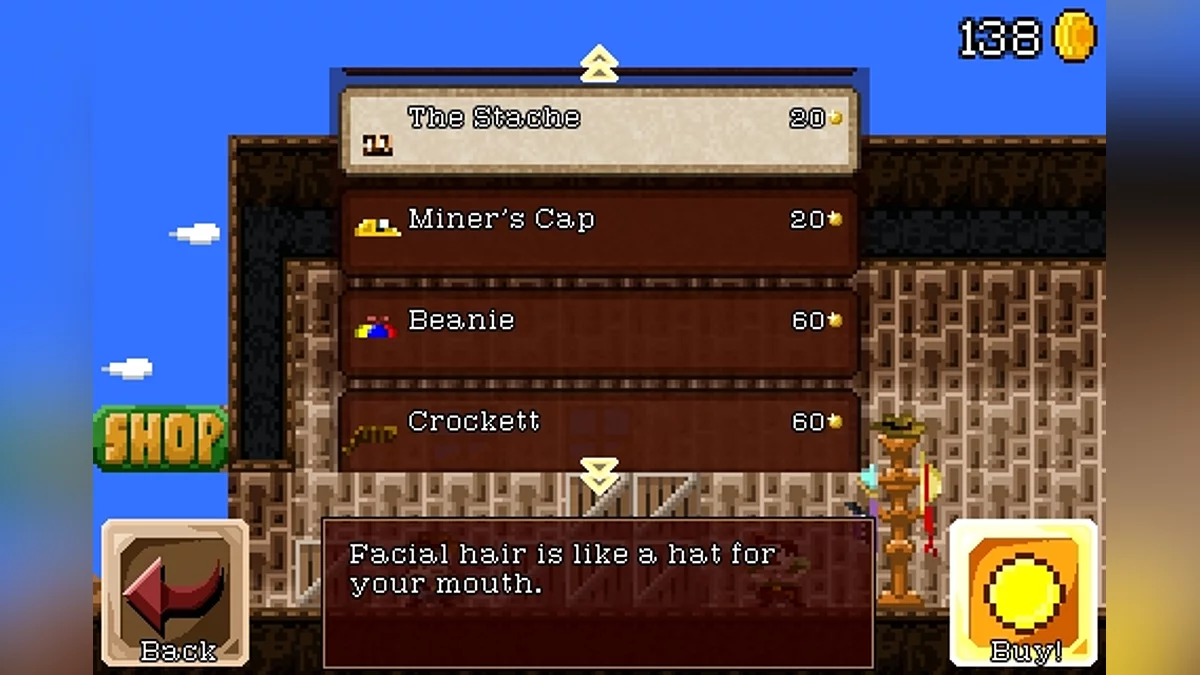Choose the Beanie hat
The height and width of the screenshot is (675, 1200).
click(599, 332)
